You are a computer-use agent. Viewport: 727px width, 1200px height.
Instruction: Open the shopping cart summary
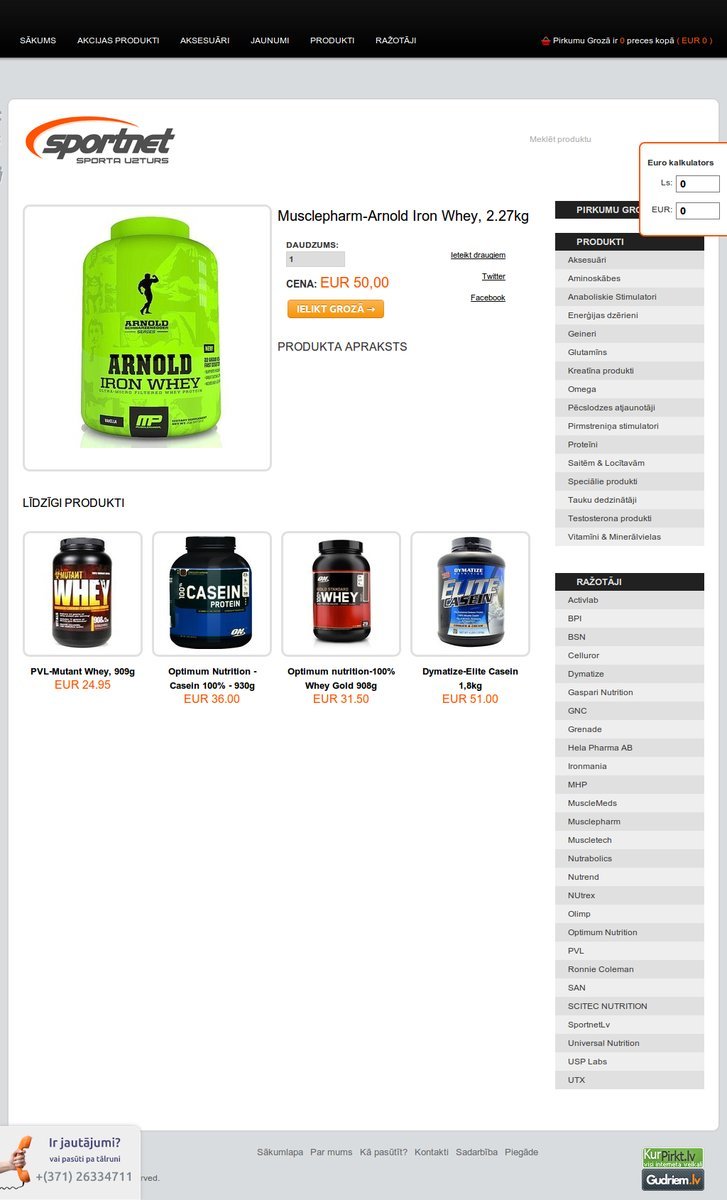(626, 41)
